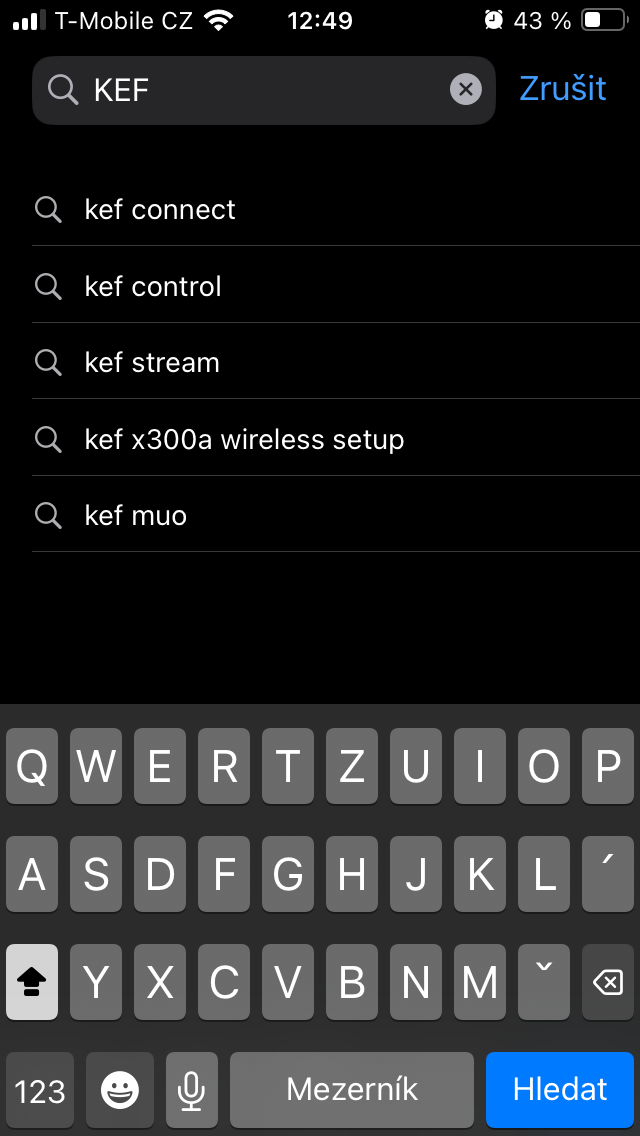Clear the KEF search text
The height and width of the screenshot is (1136, 640).
click(x=465, y=90)
